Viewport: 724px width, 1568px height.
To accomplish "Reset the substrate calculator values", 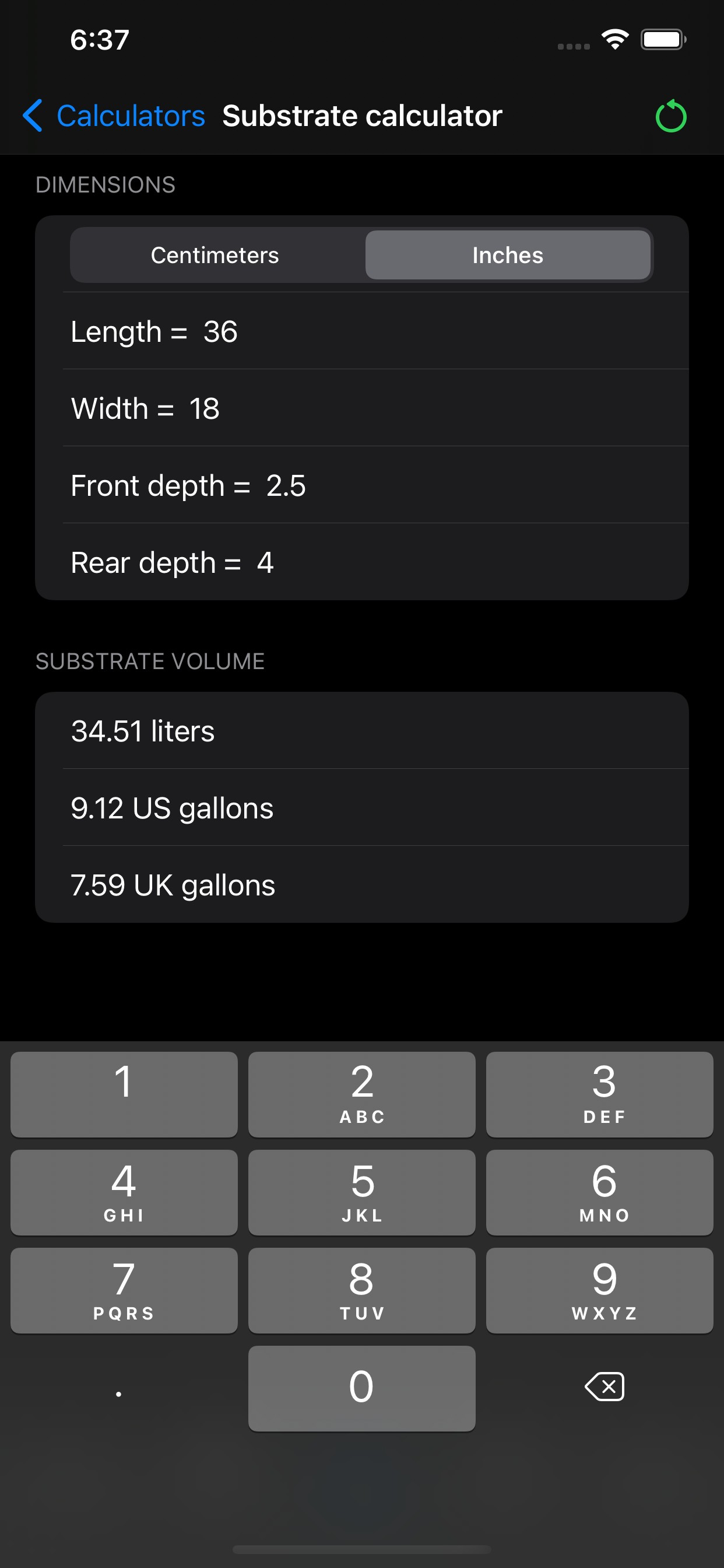I will click(670, 116).
